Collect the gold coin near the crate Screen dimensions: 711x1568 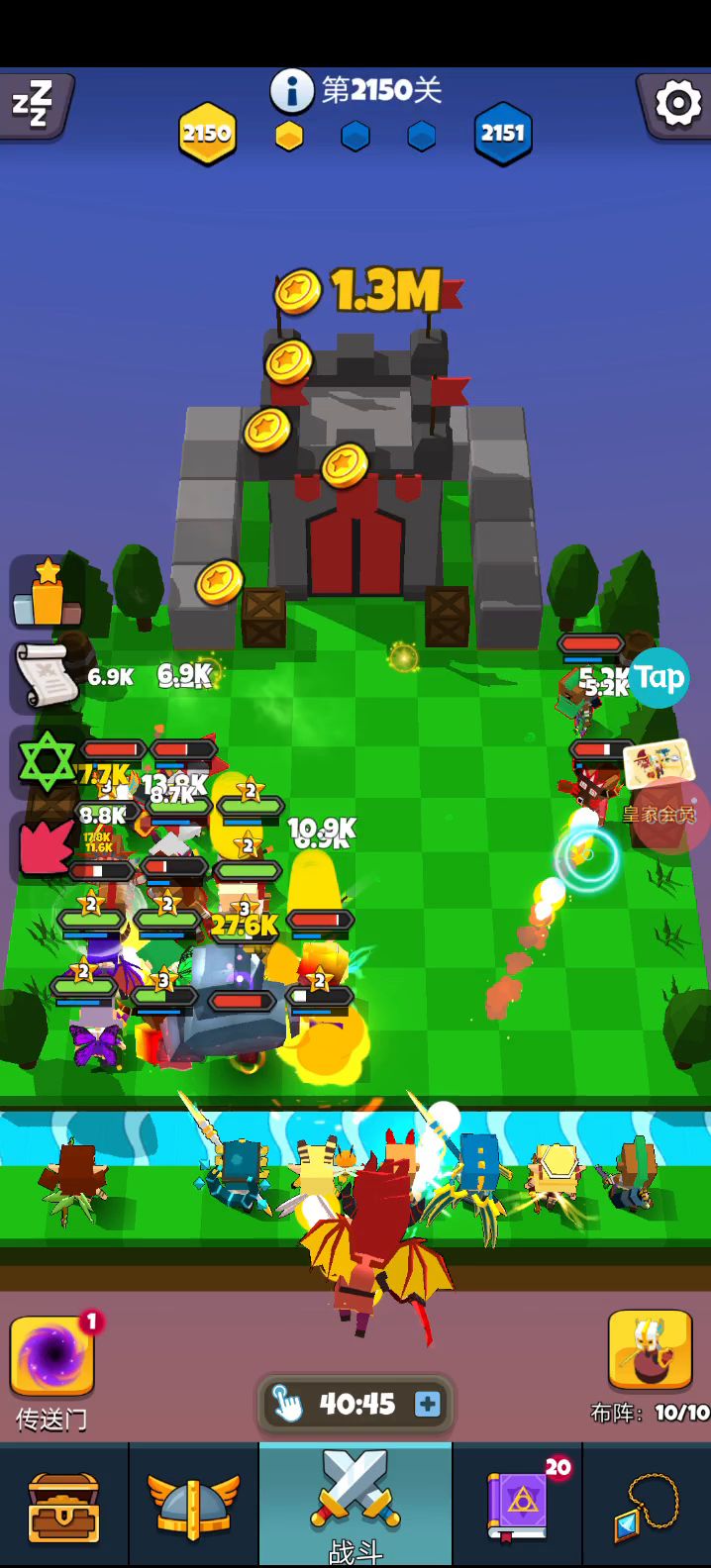pyautogui.click(x=219, y=581)
